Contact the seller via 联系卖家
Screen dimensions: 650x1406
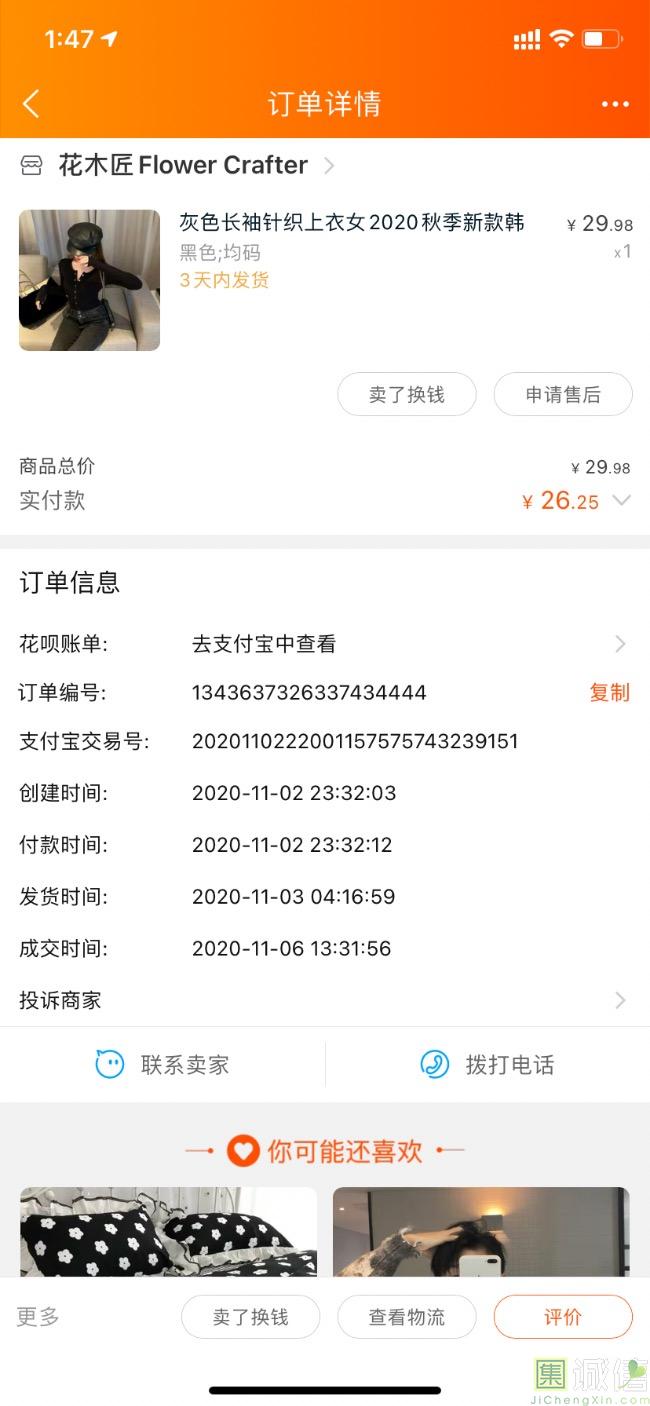[163, 1065]
